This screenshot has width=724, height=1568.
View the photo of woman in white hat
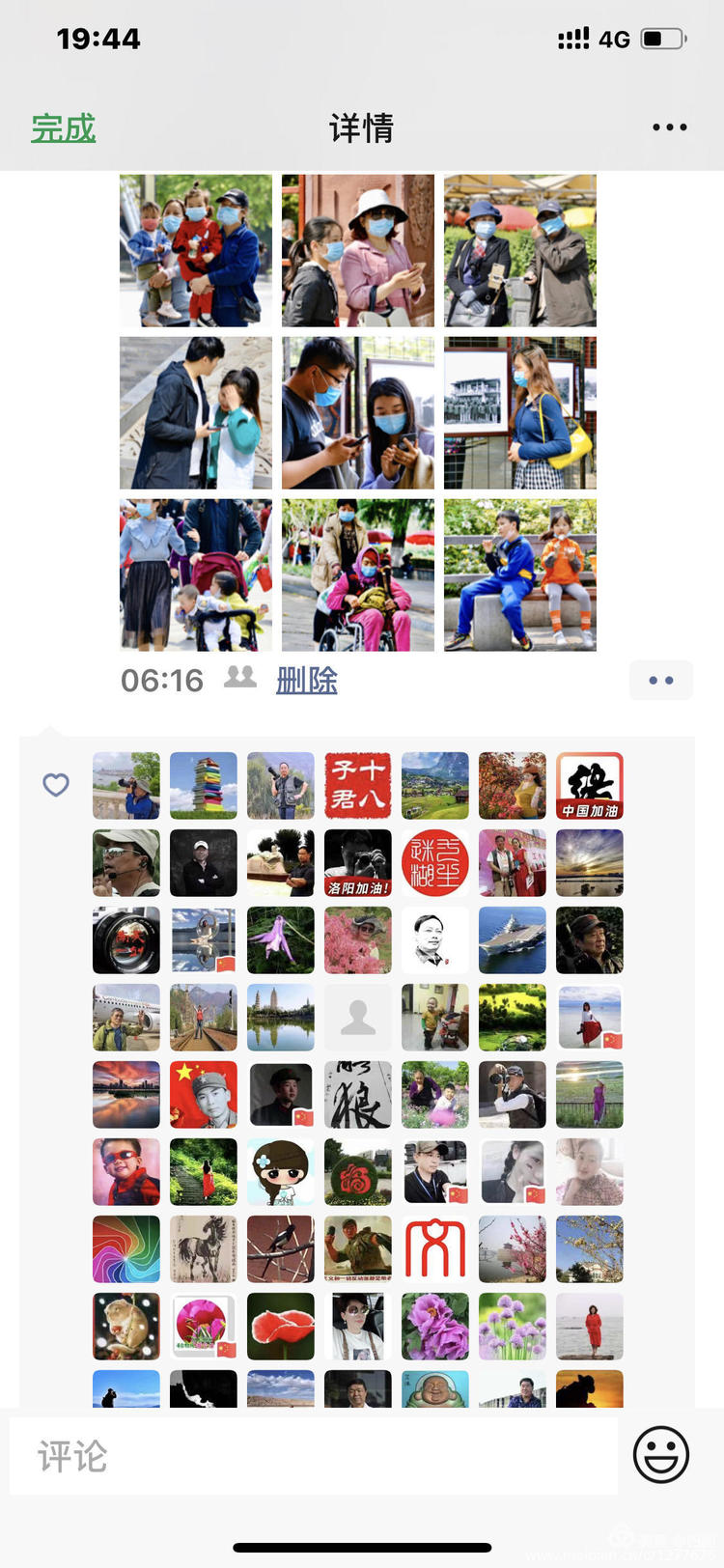click(358, 251)
